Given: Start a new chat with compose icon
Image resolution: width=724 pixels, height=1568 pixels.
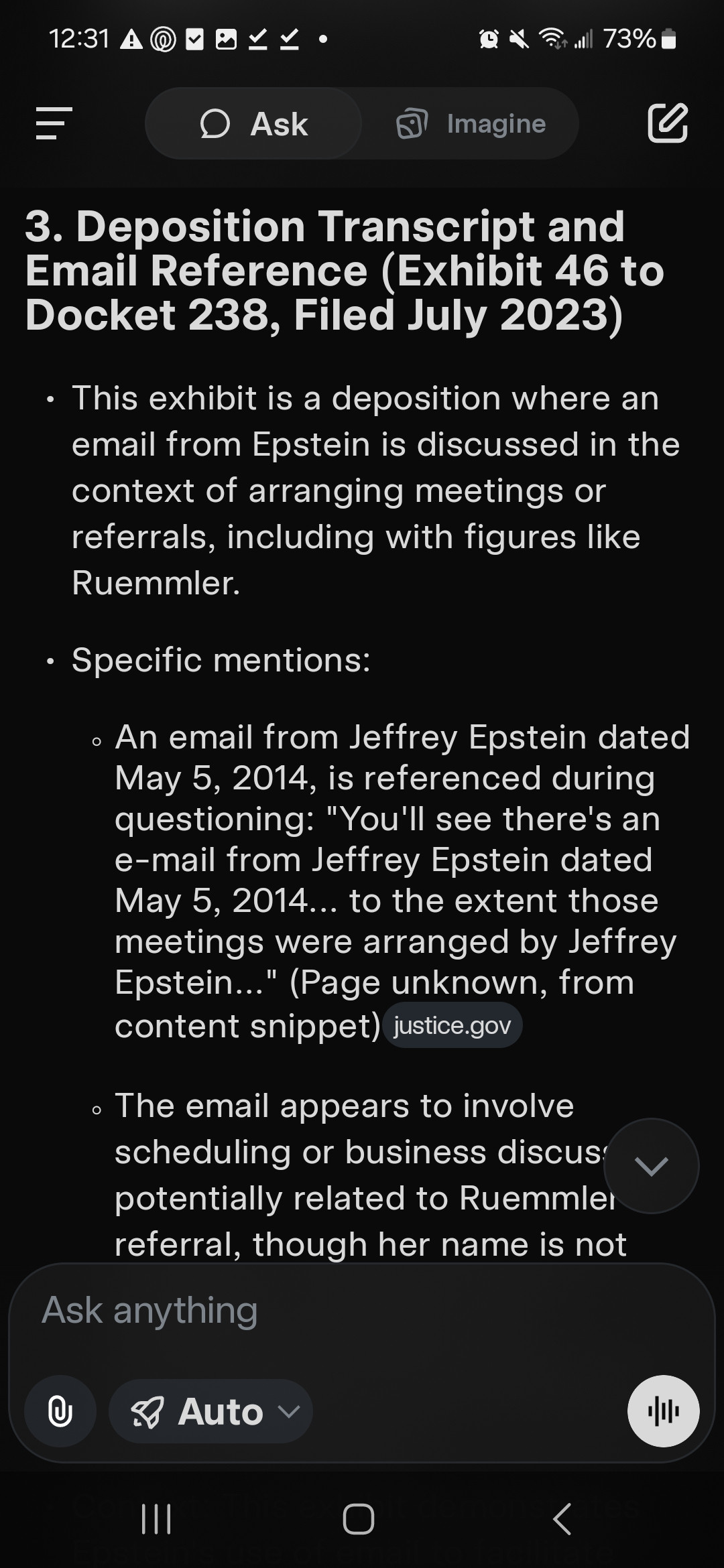Looking at the screenshot, I should point(667,123).
